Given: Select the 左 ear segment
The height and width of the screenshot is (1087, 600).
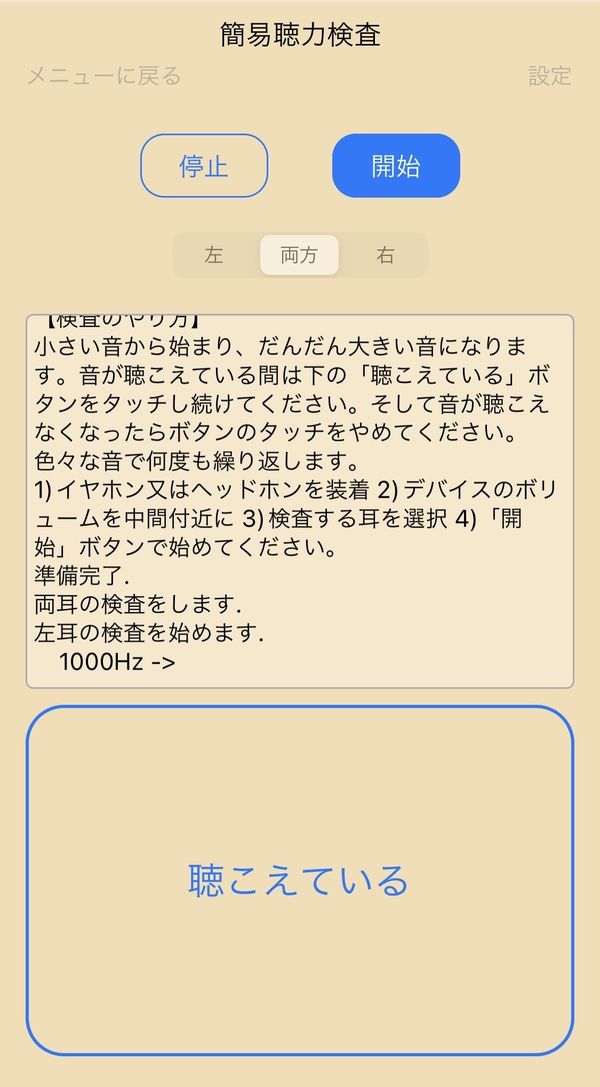Looking at the screenshot, I should 214,255.
